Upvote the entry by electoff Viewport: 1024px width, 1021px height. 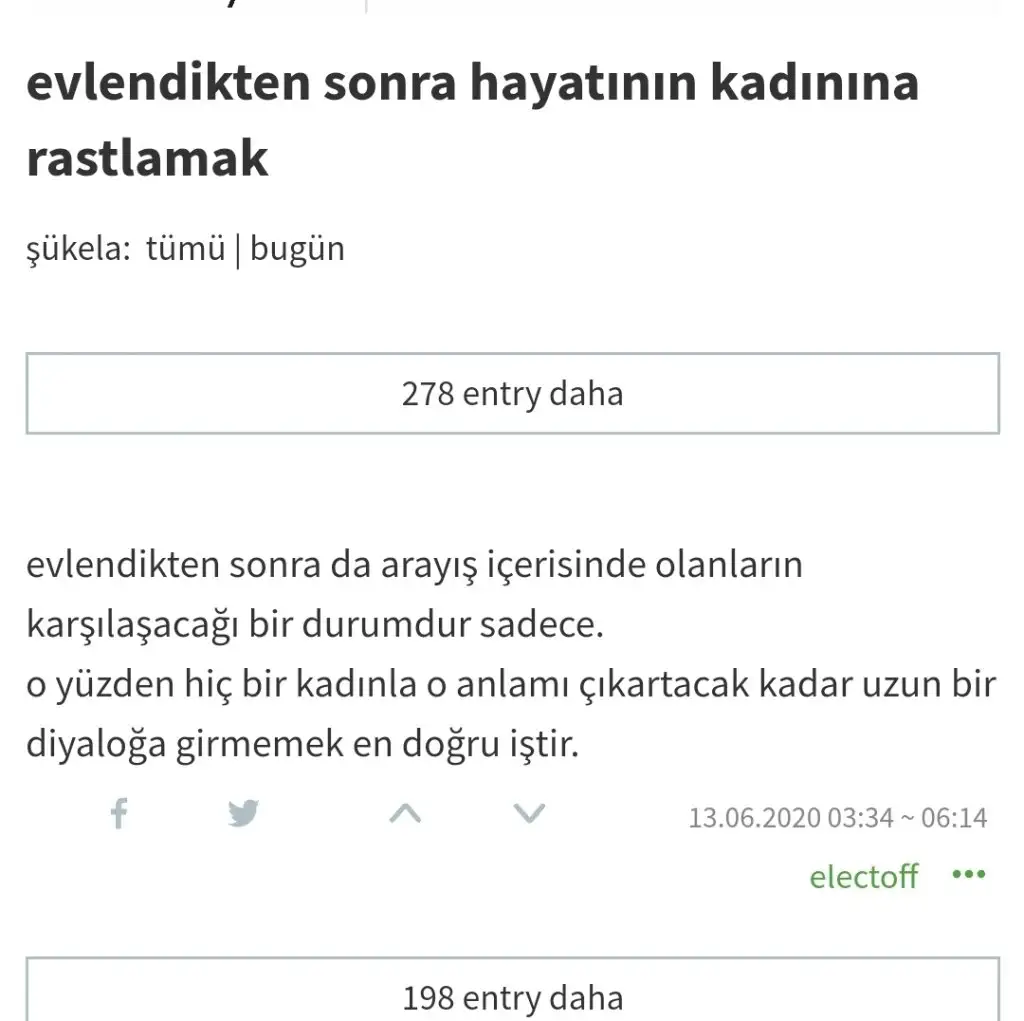pyautogui.click(x=404, y=814)
